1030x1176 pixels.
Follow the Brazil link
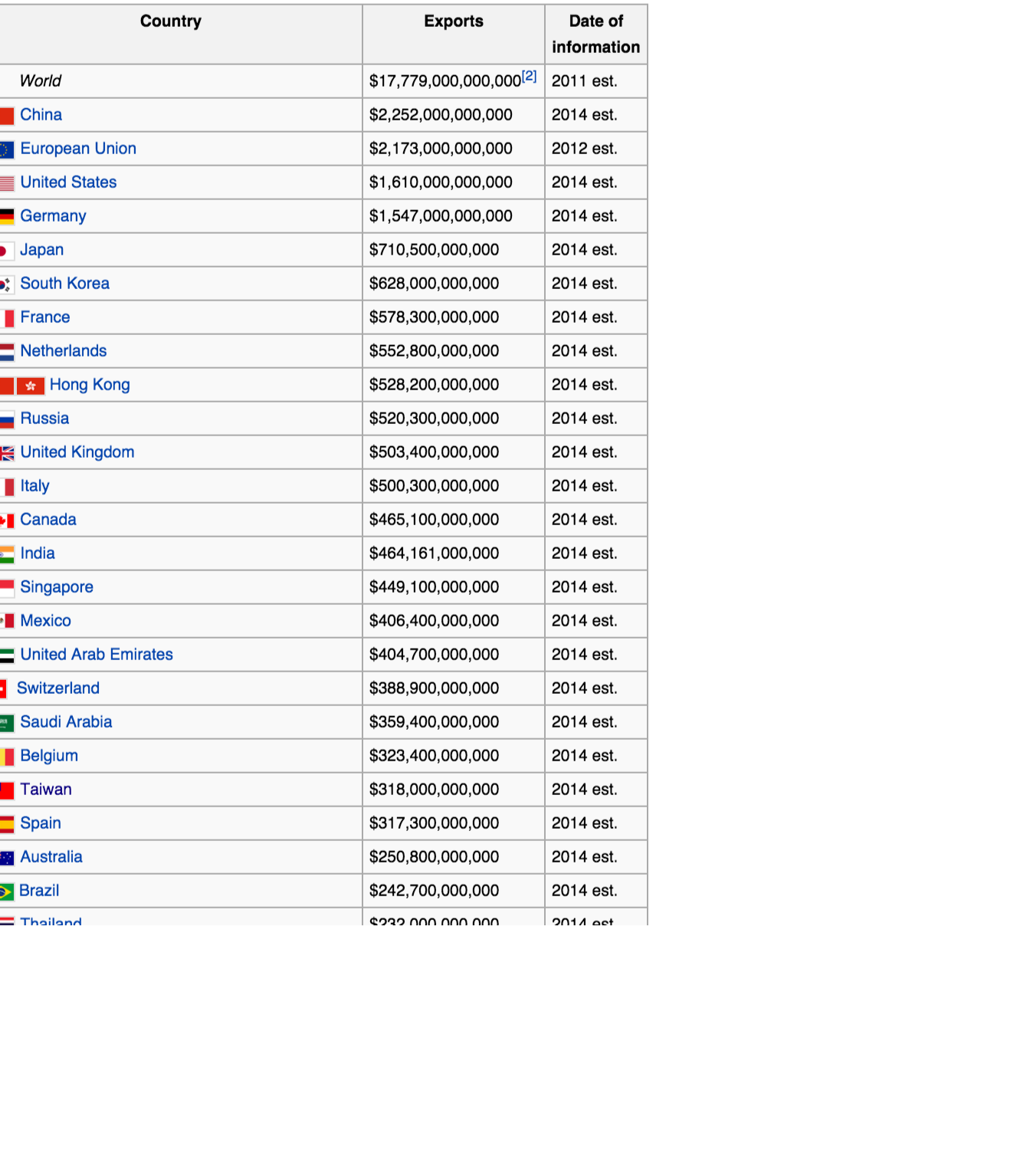[x=39, y=891]
